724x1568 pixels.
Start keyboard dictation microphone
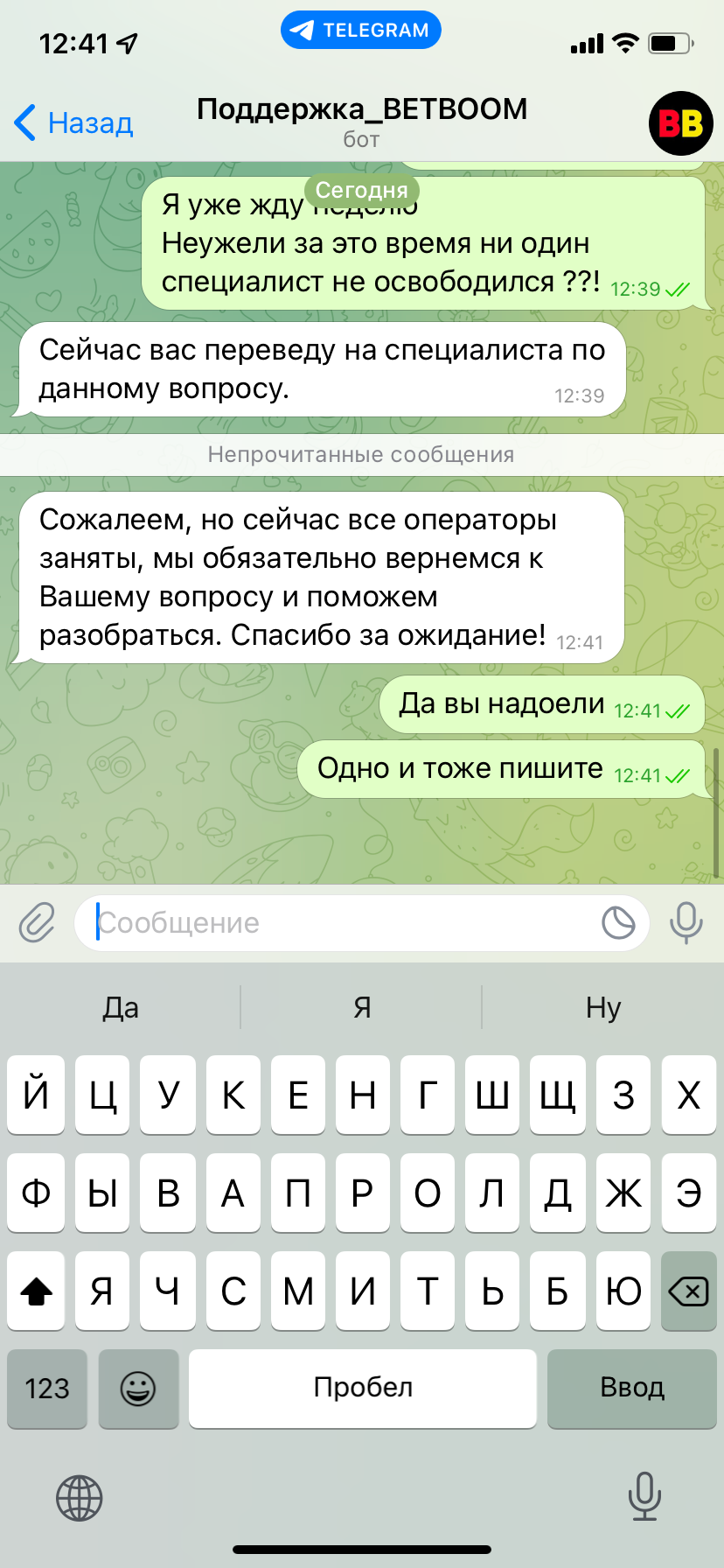644,1495
